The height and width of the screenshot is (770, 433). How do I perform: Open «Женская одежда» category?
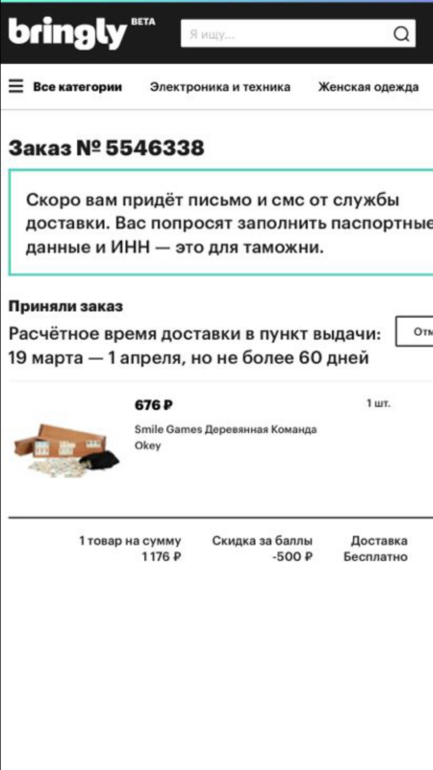click(x=368, y=87)
